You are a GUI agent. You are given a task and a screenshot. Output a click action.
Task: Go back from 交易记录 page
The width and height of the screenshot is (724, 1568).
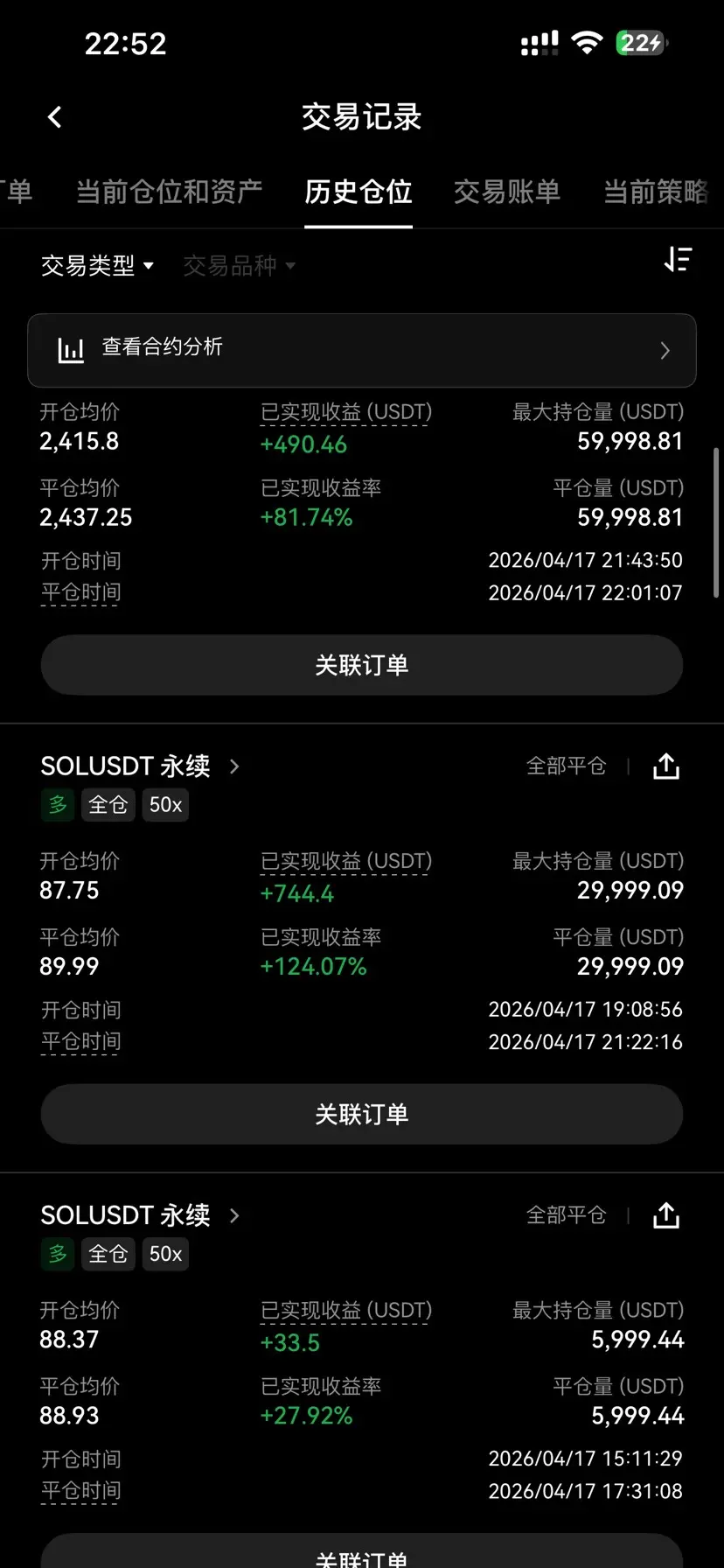coord(55,117)
